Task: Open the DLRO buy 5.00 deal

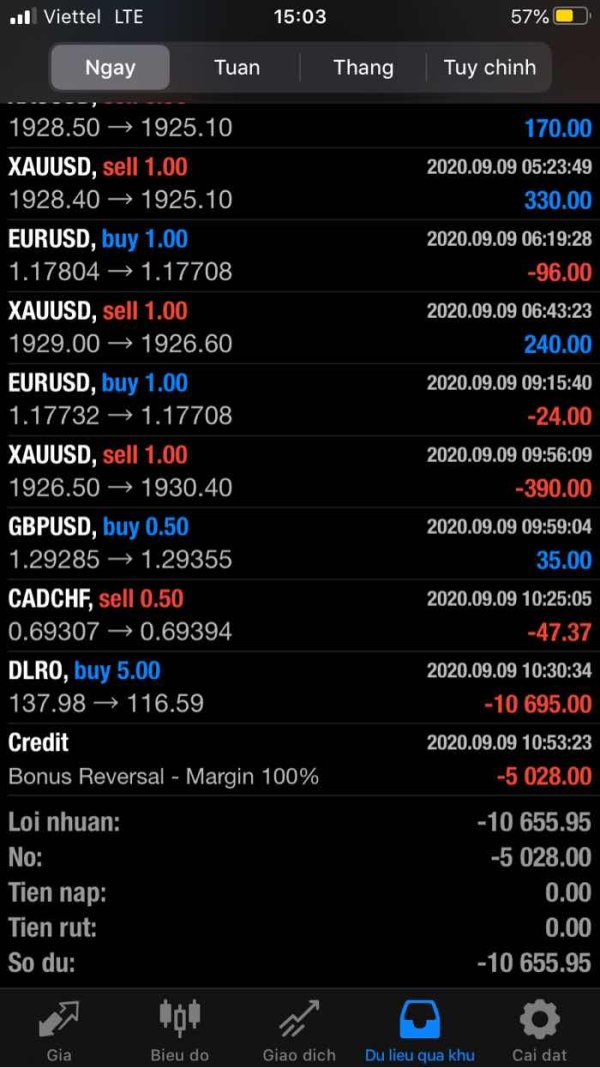Action: click(x=300, y=687)
